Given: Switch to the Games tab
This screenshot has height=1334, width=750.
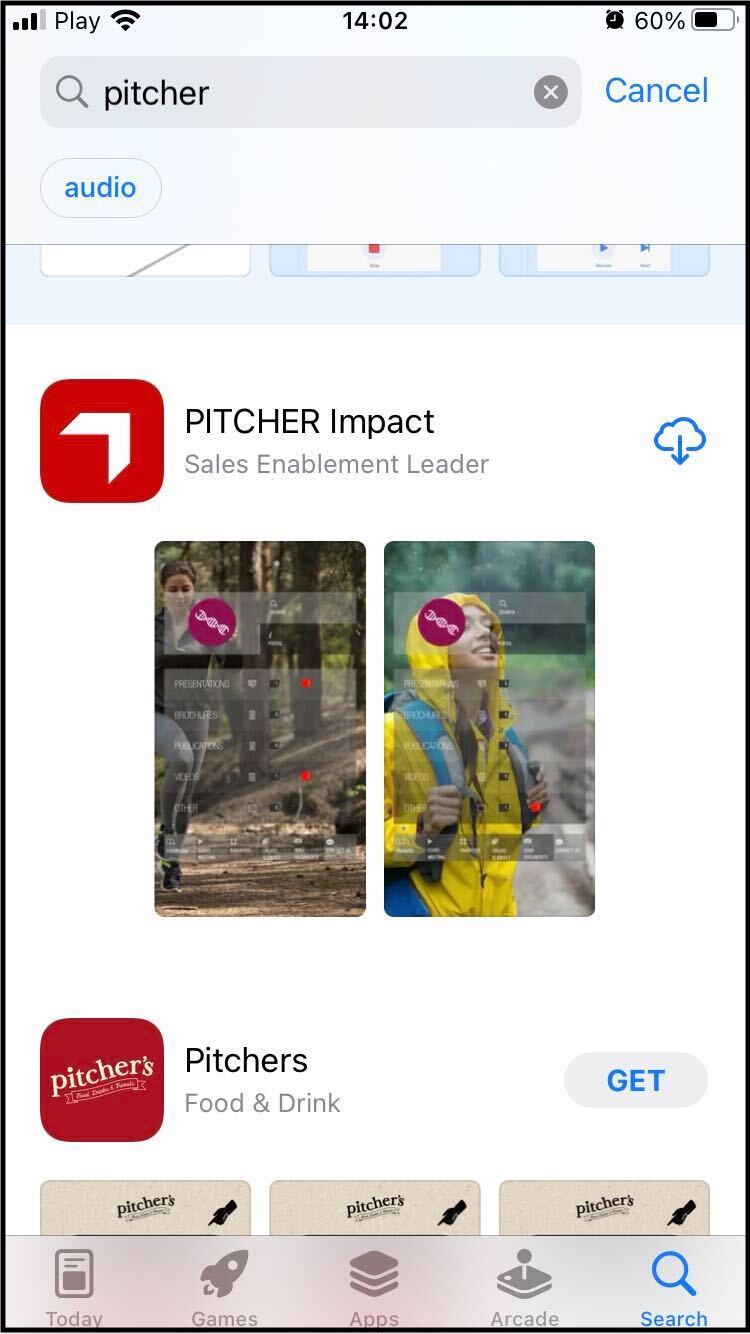Looking at the screenshot, I should (x=224, y=1287).
